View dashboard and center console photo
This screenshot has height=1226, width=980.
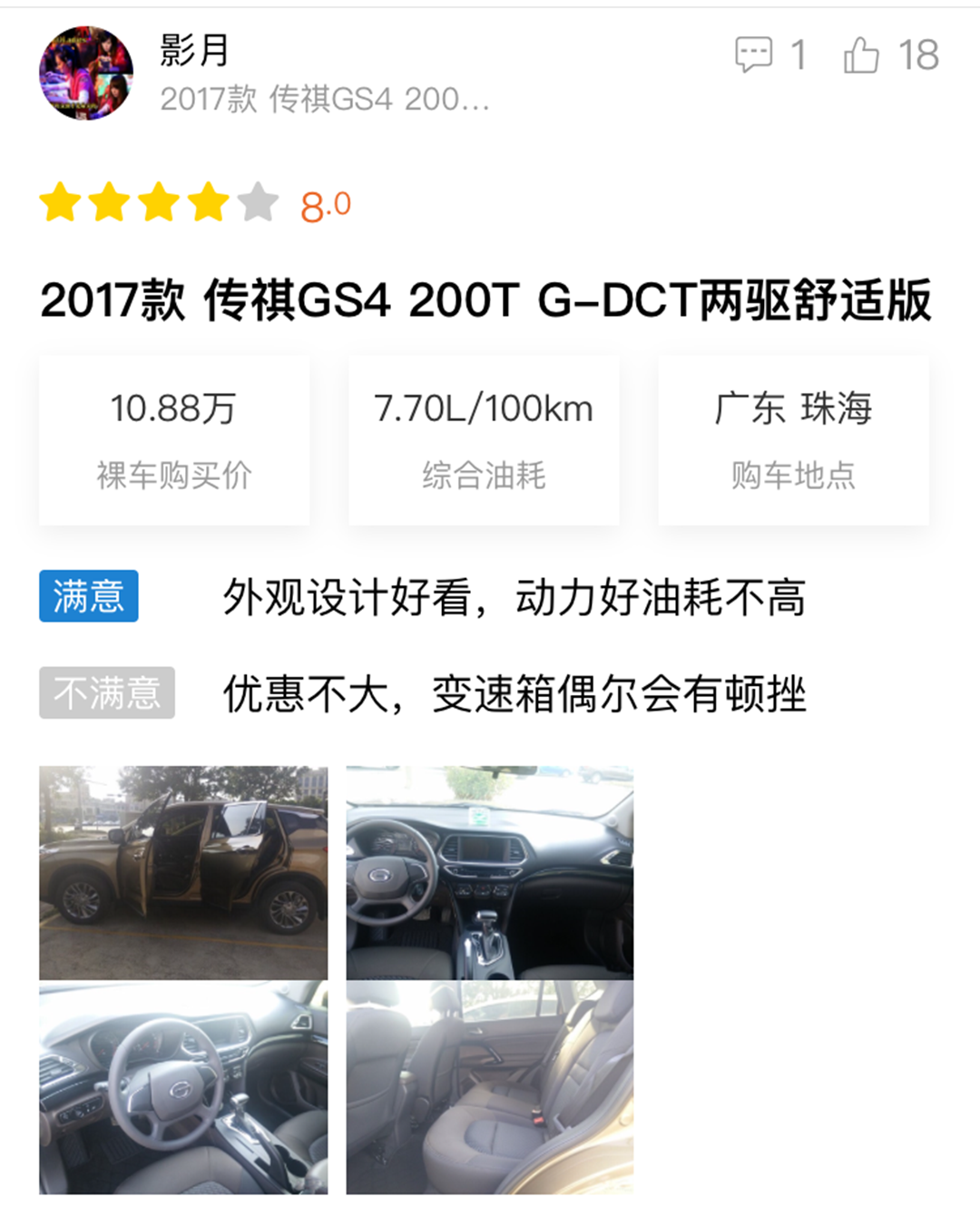pos(490,872)
